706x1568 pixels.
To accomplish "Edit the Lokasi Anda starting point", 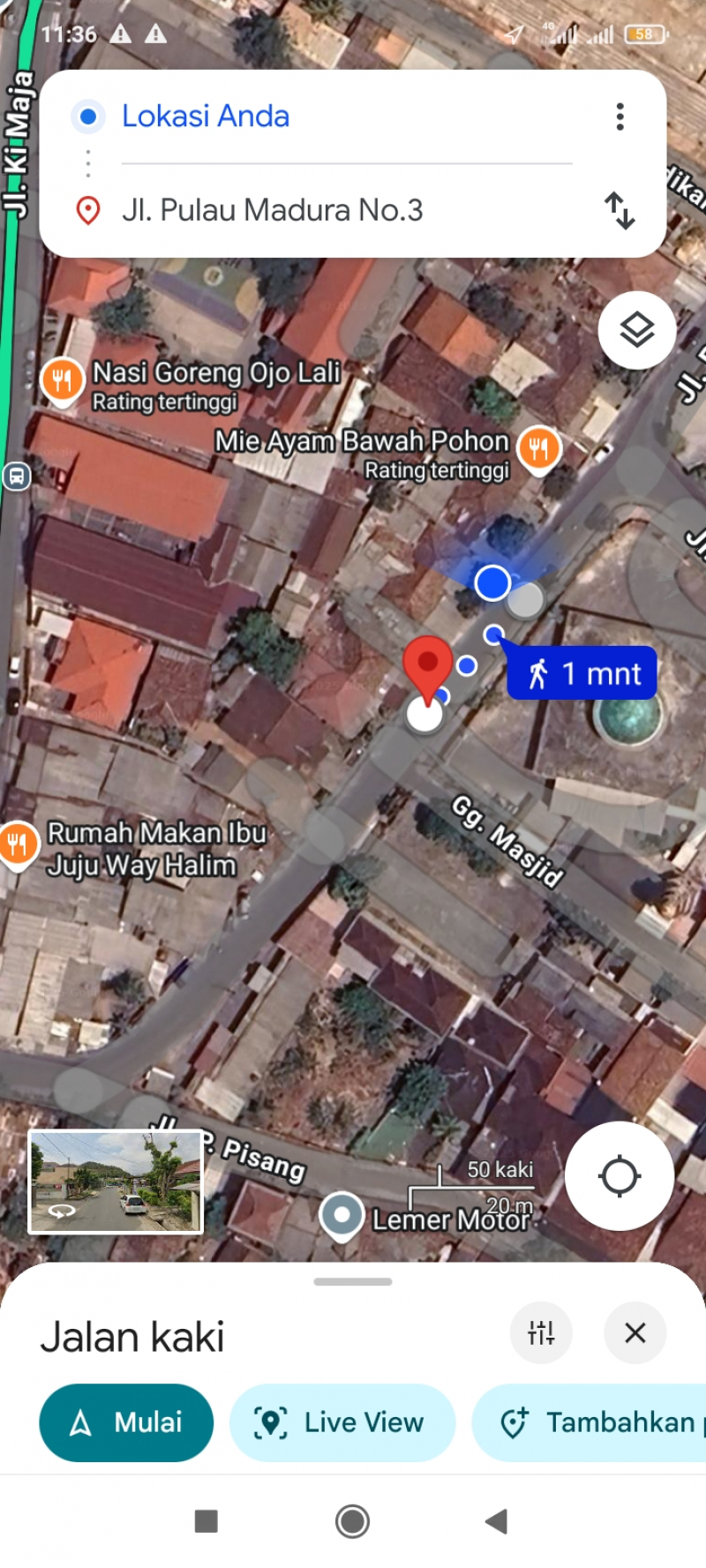I will (x=206, y=116).
